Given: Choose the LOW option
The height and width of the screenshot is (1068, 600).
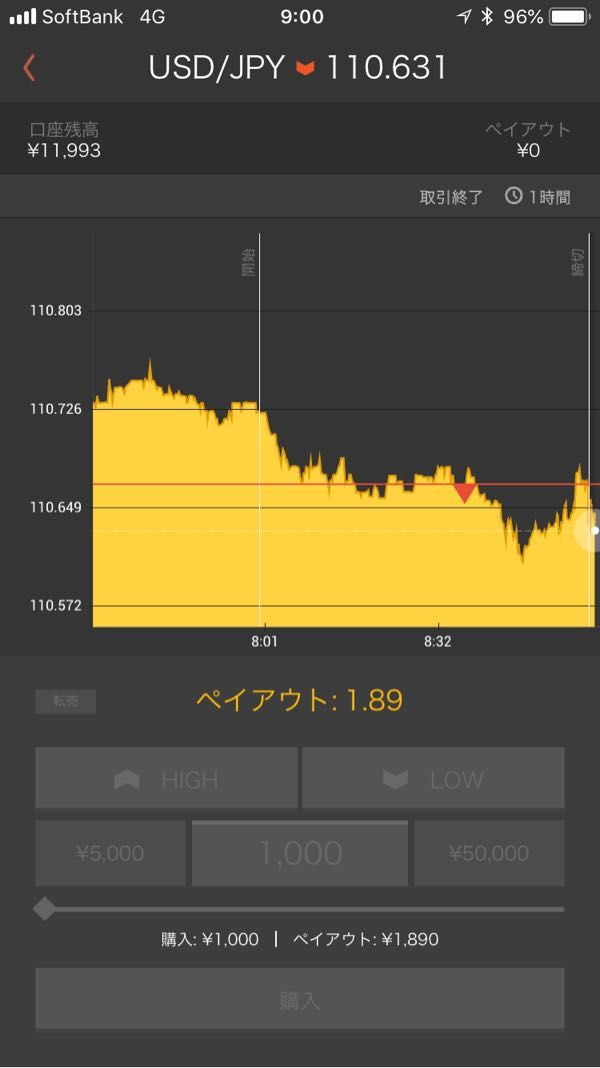Looking at the screenshot, I should (433, 778).
